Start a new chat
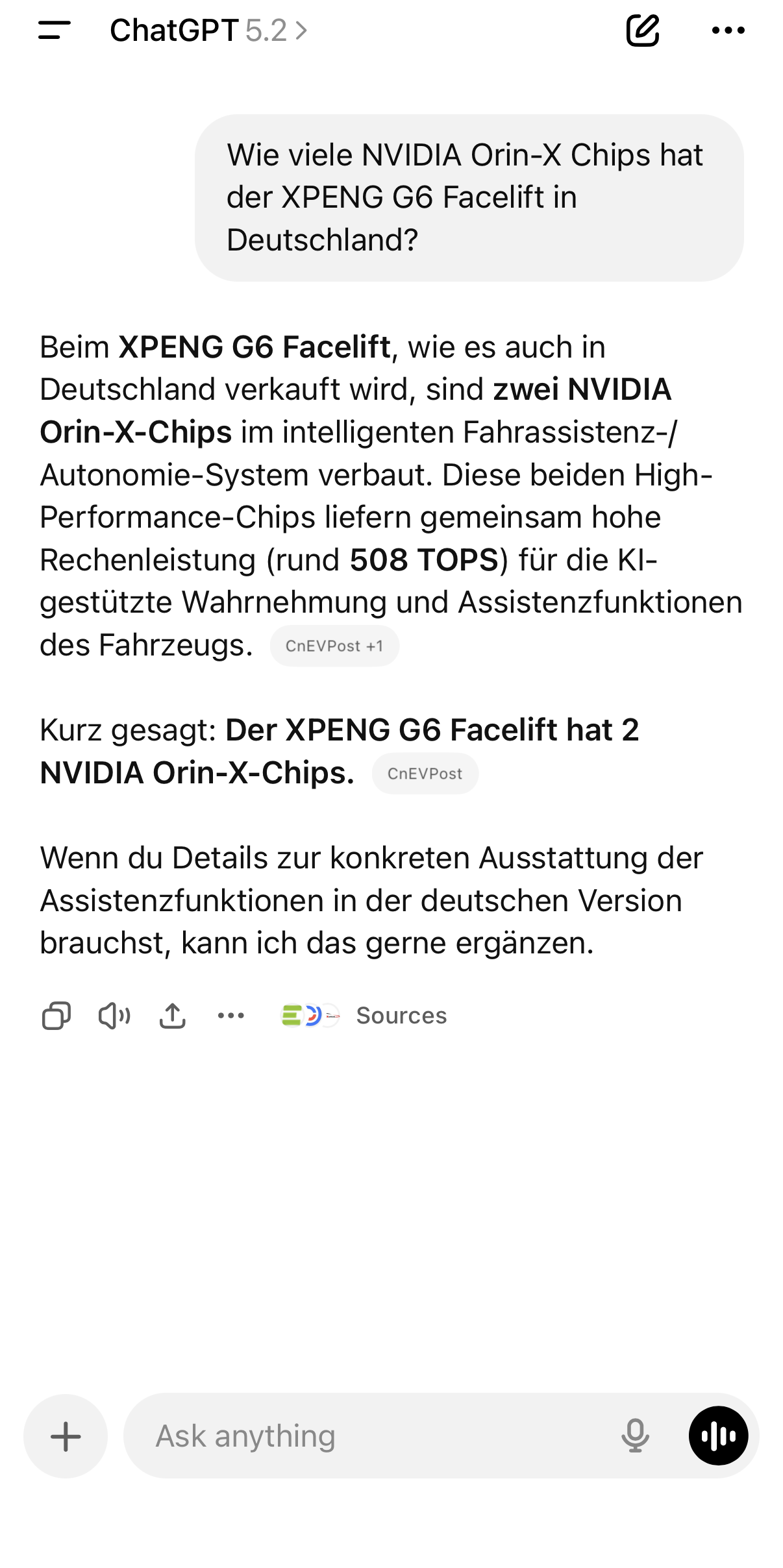 pos(642,31)
